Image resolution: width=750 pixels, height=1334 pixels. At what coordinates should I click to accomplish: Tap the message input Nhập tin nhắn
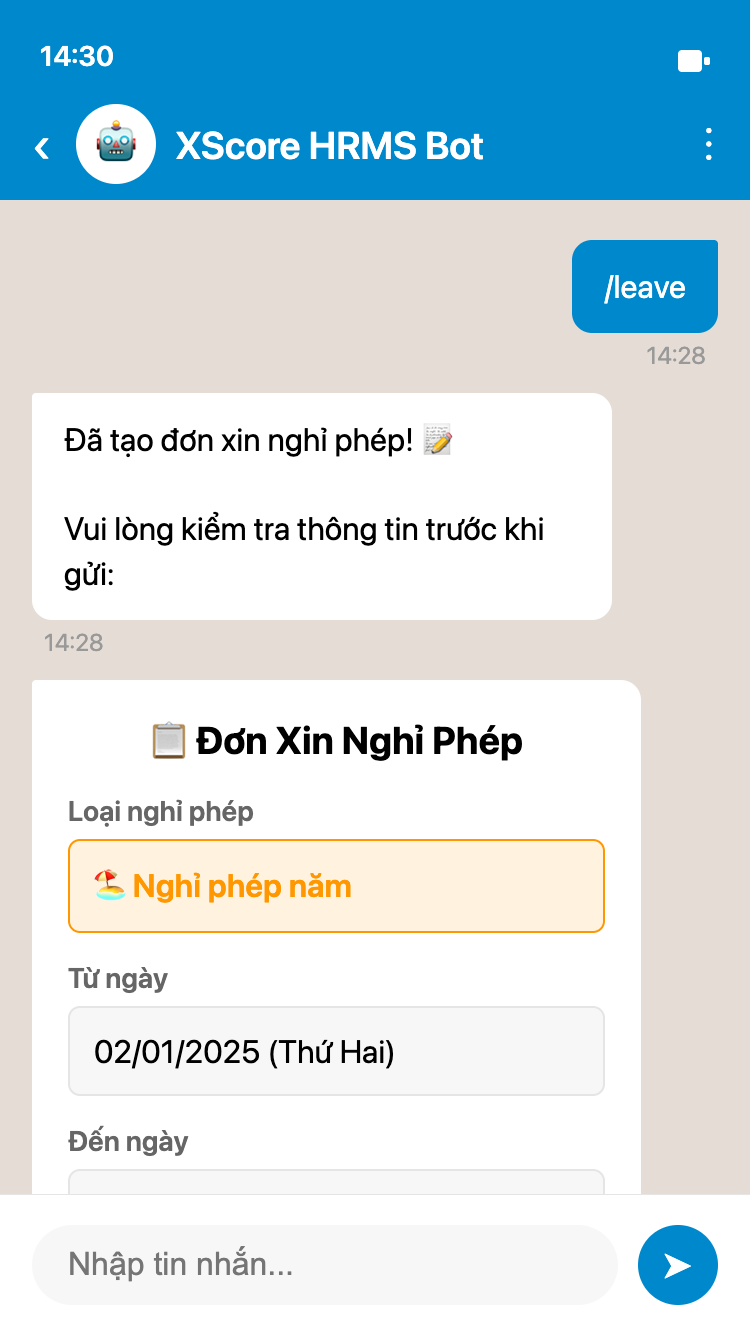pos(324,1264)
